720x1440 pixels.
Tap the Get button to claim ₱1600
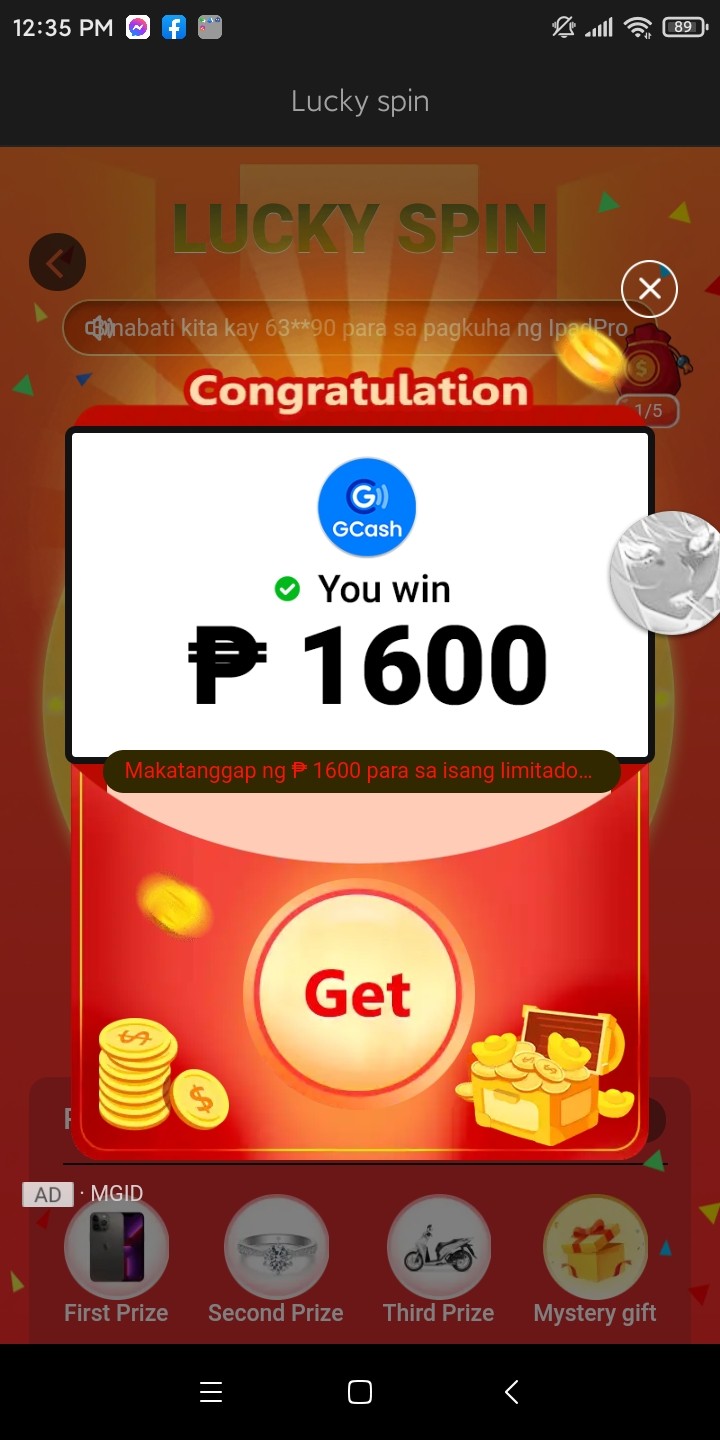[x=358, y=993]
